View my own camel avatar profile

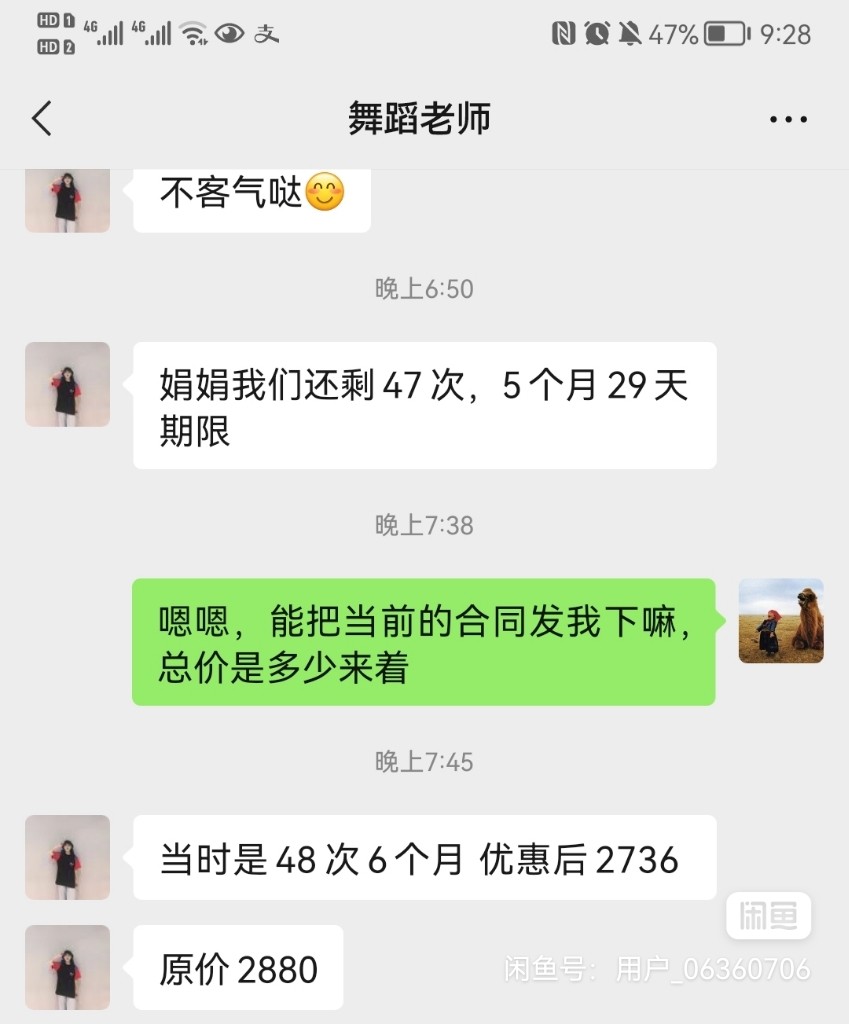[781, 621]
